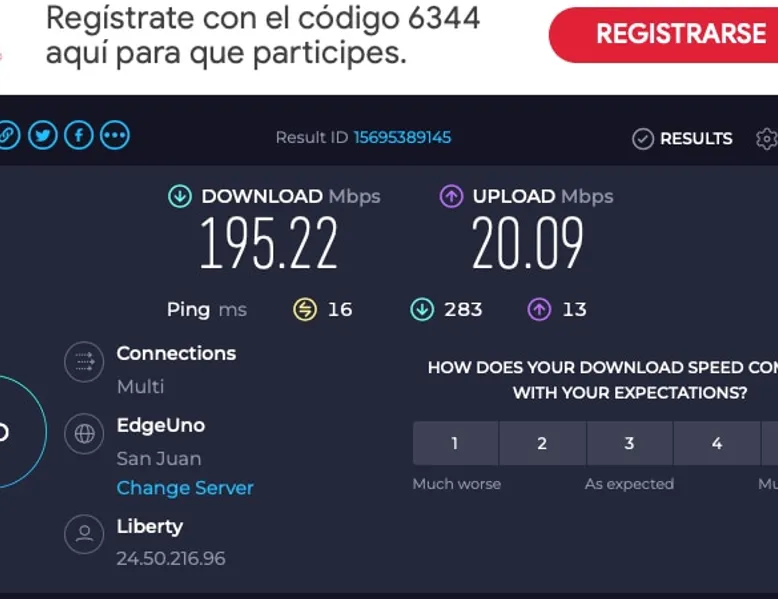Share result on Twitter

42,135
